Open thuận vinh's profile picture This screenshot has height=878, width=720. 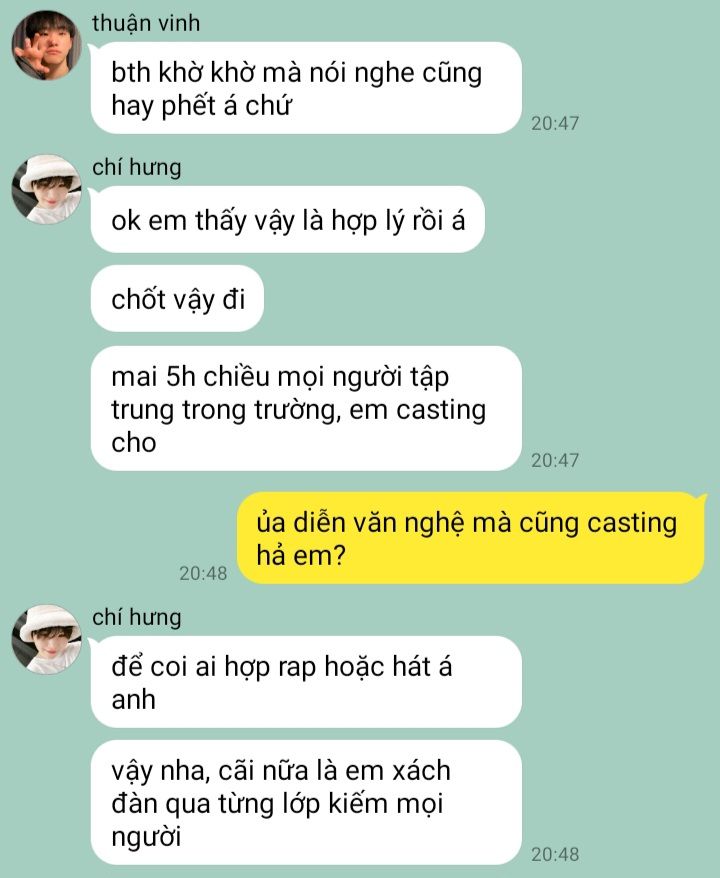(x=46, y=45)
